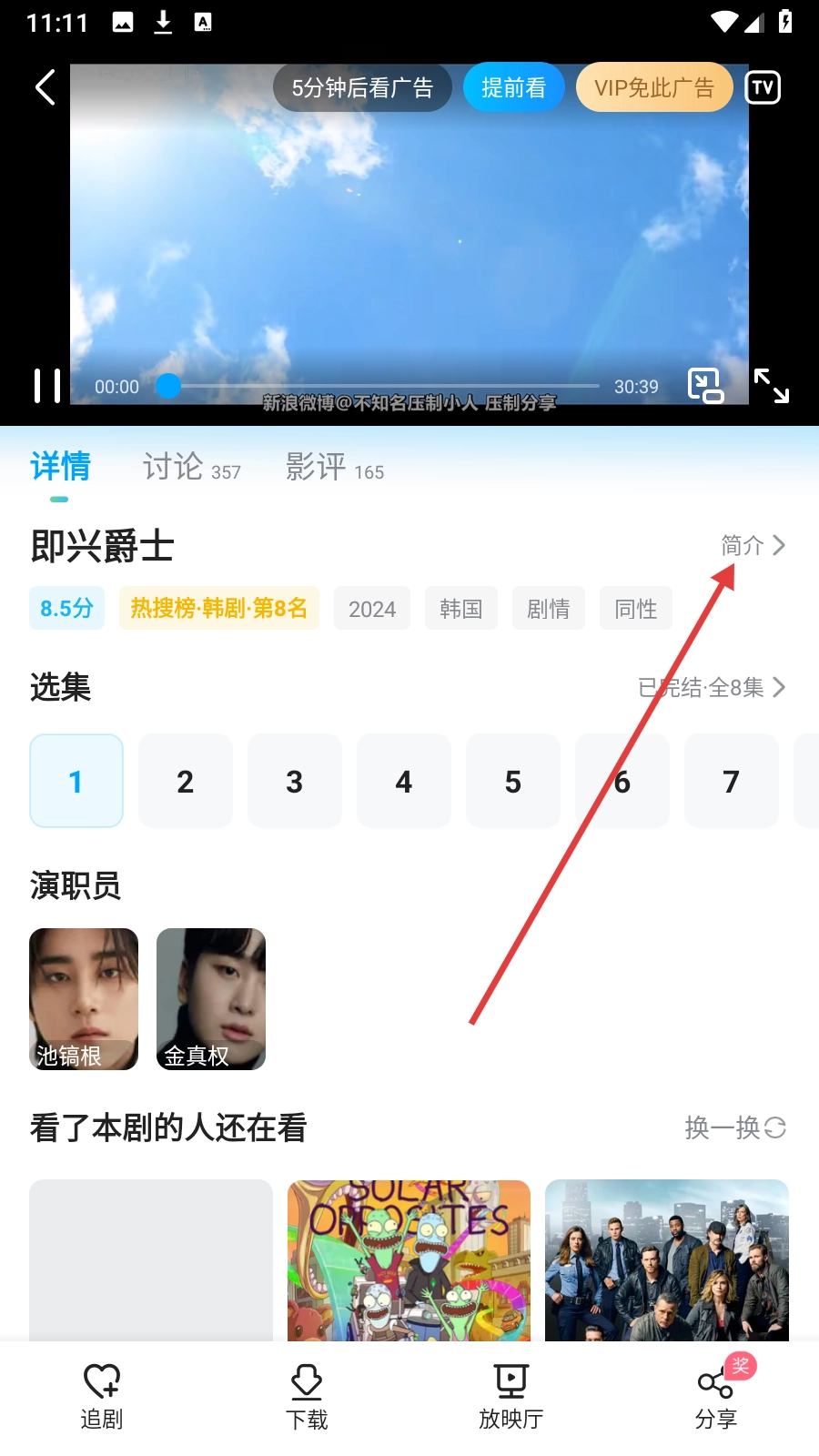The image size is (819, 1456).
Task: Enter fullscreen video mode
Action: click(772, 386)
